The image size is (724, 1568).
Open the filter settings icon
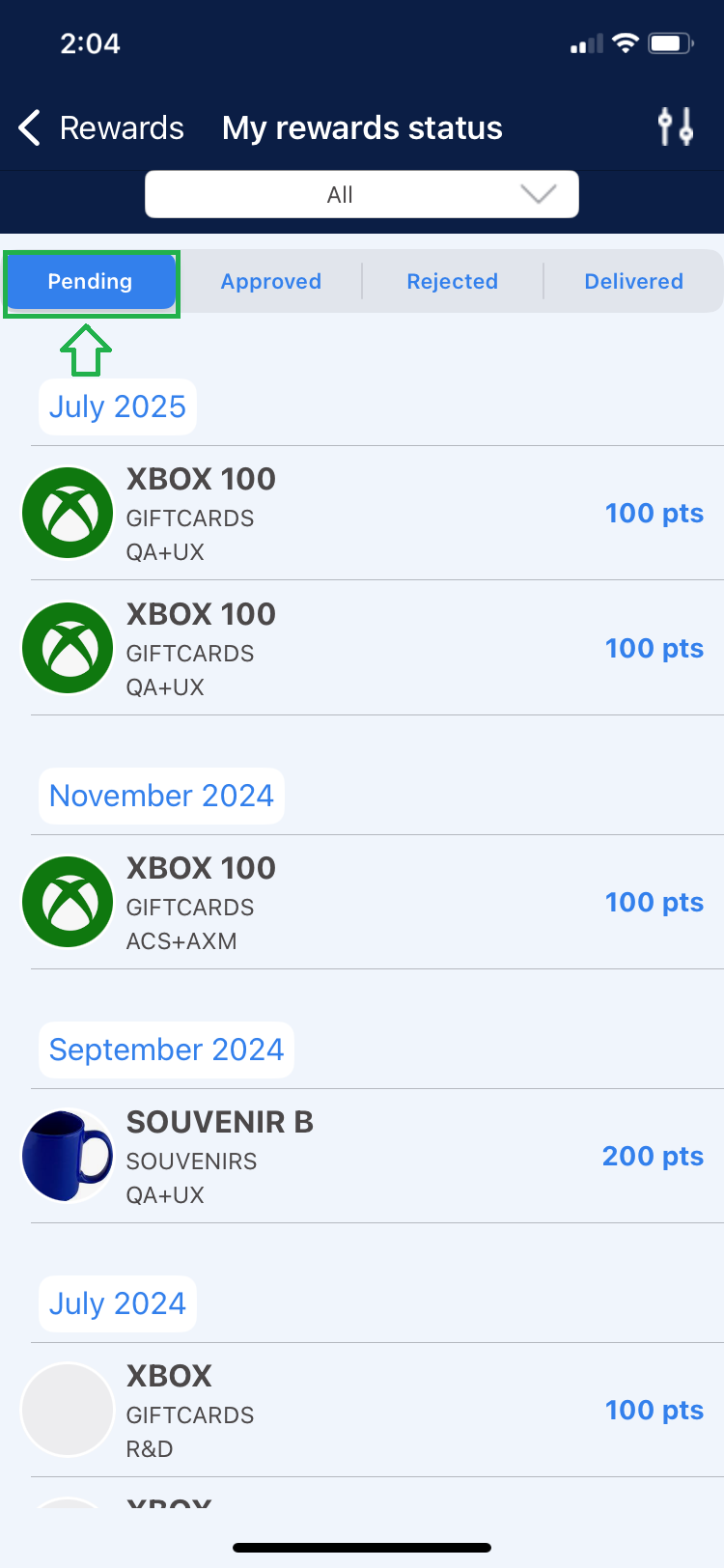tap(675, 127)
